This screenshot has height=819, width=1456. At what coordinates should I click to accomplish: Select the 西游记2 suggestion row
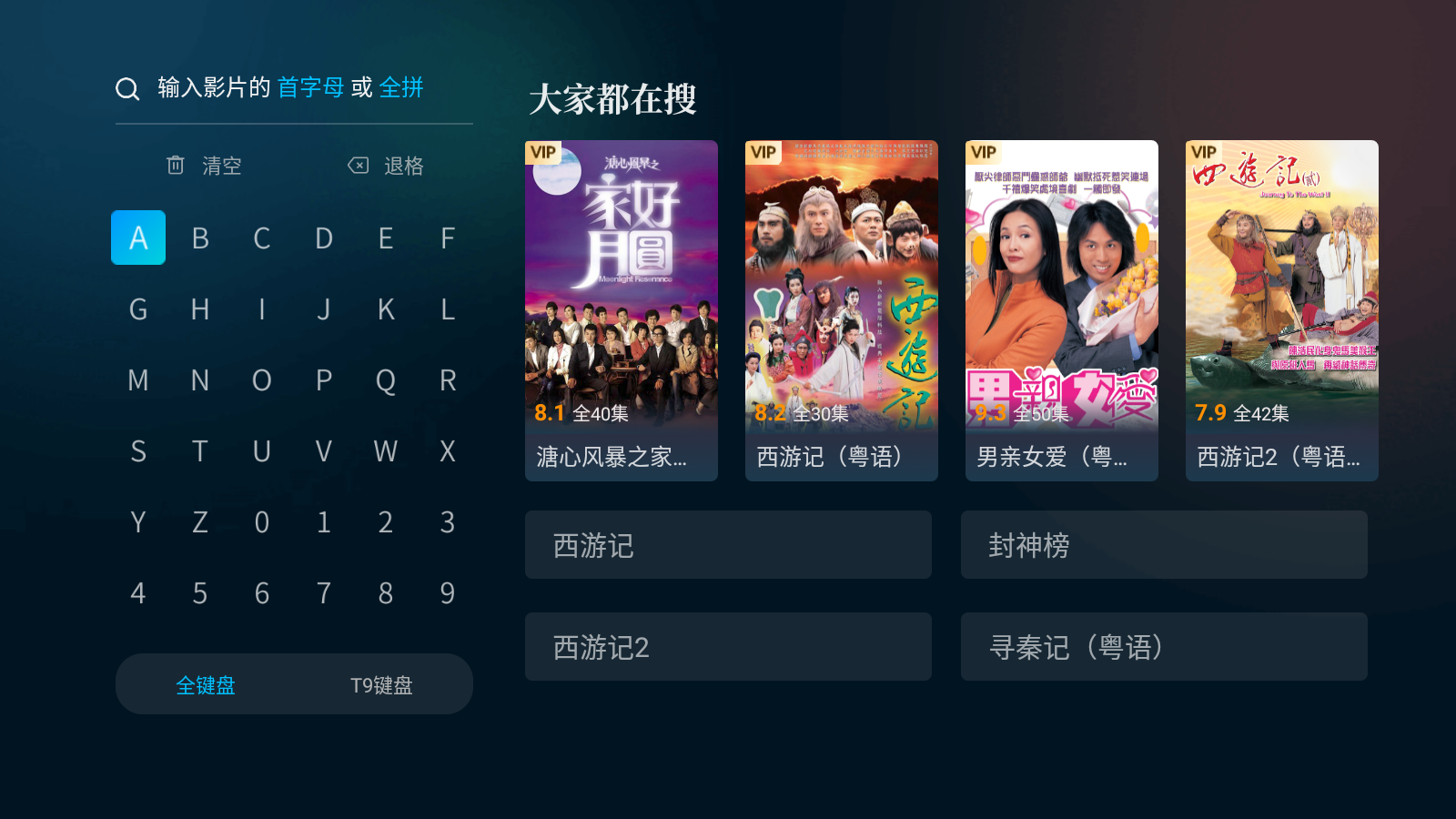[728, 647]
